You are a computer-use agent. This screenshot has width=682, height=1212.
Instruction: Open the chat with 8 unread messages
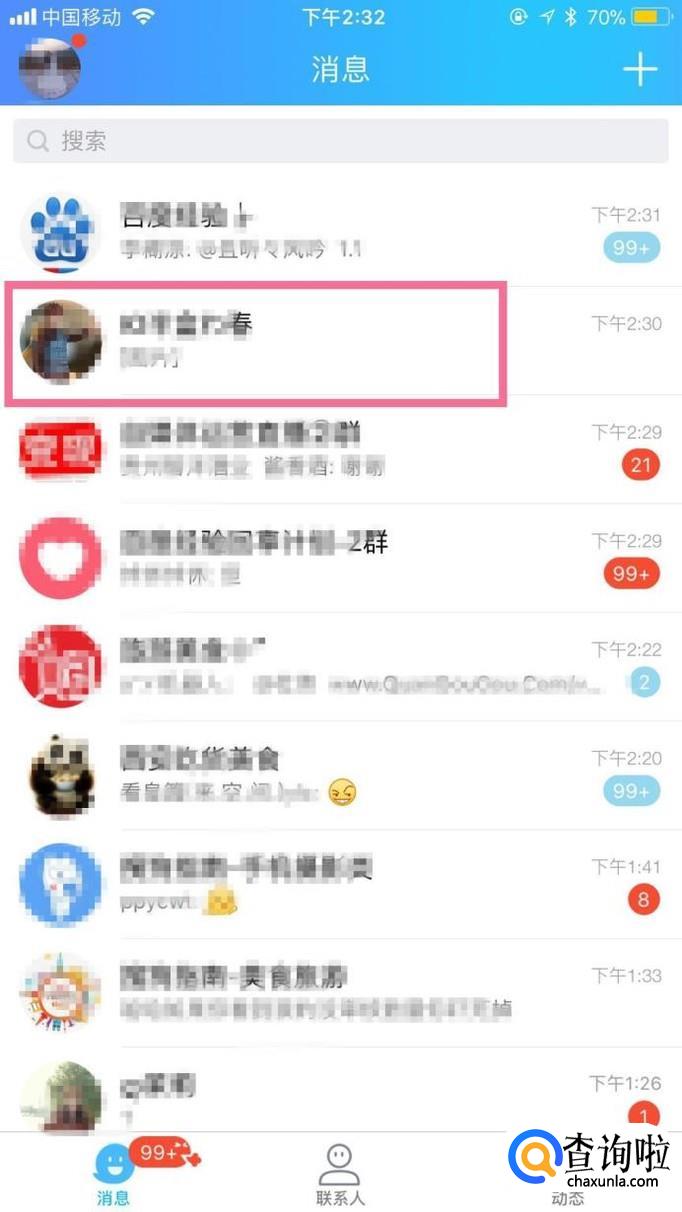(x=340, y=884)
